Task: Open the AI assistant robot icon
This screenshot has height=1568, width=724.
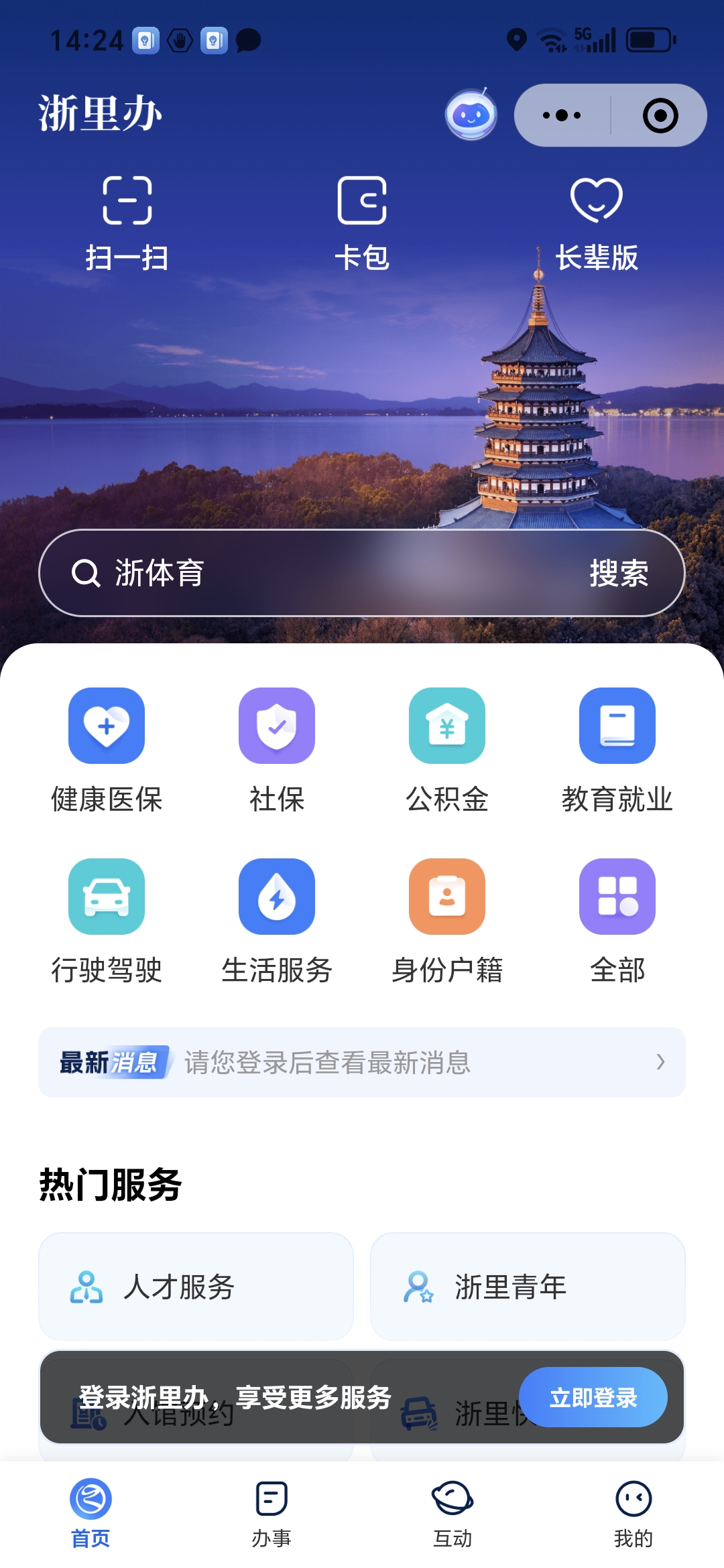Action: point(473,115)
